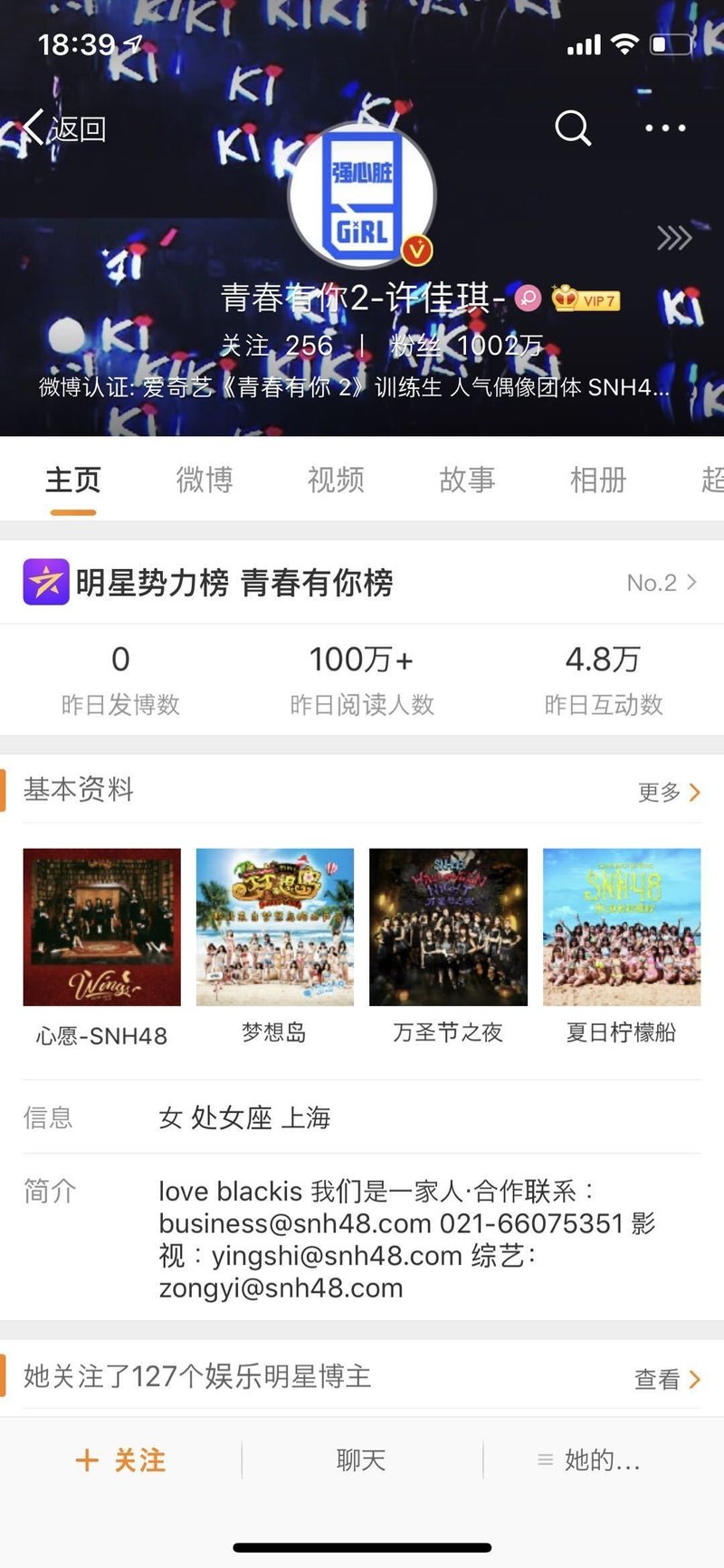Open the 粉丝 1002万 followers list
This screenshot has height=1568, width=724.
pyautogui.click(x=466, y=346)
